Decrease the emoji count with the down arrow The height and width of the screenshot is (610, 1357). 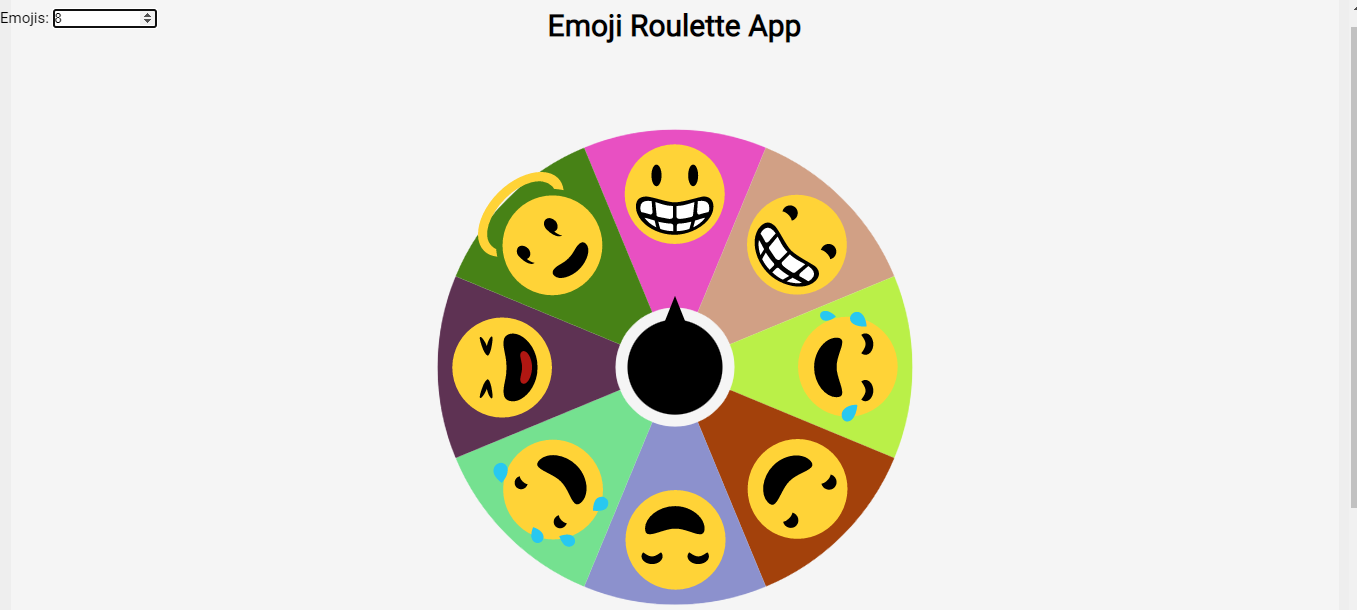click(148, 22)
